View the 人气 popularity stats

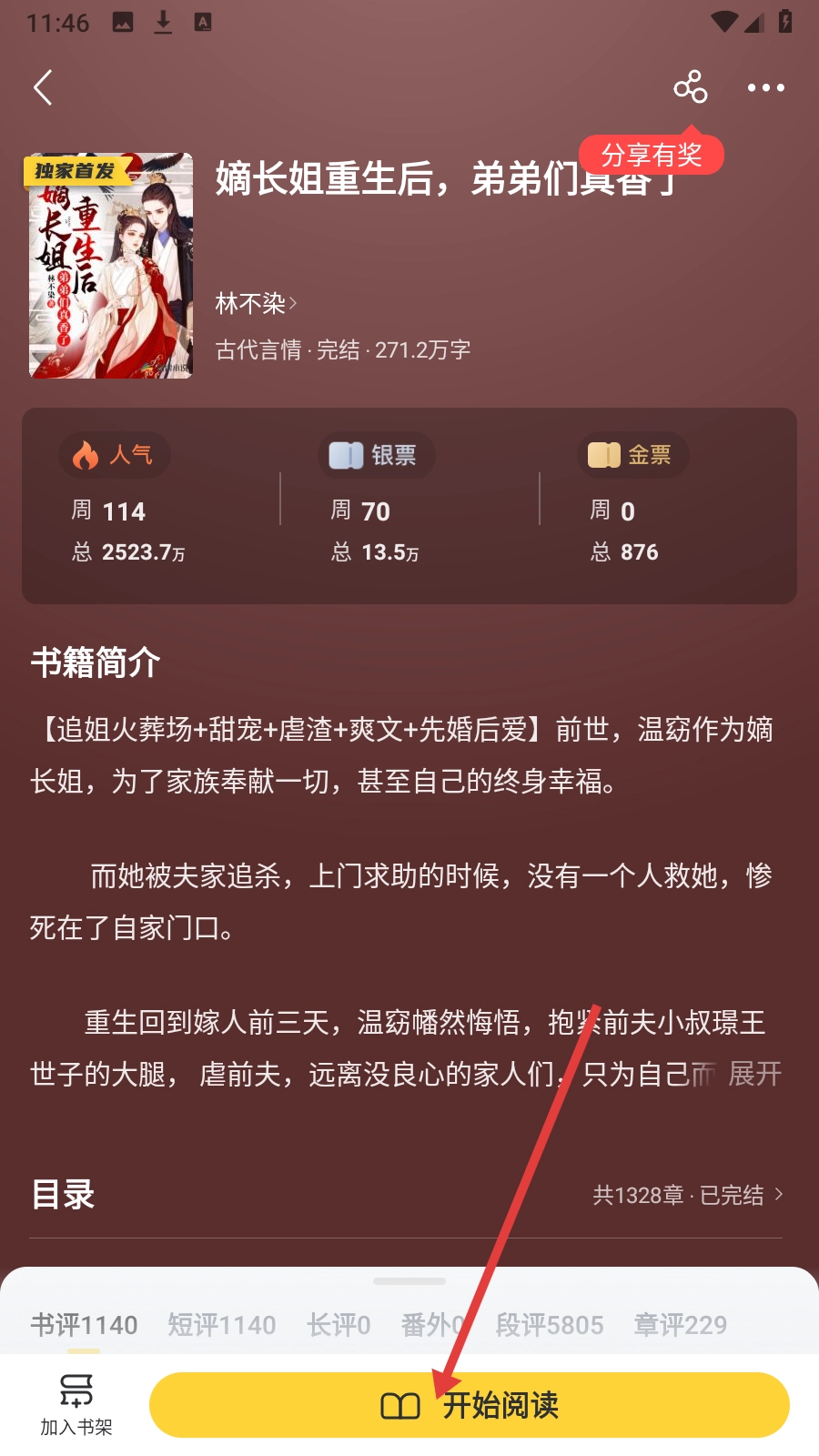(115, 454)
